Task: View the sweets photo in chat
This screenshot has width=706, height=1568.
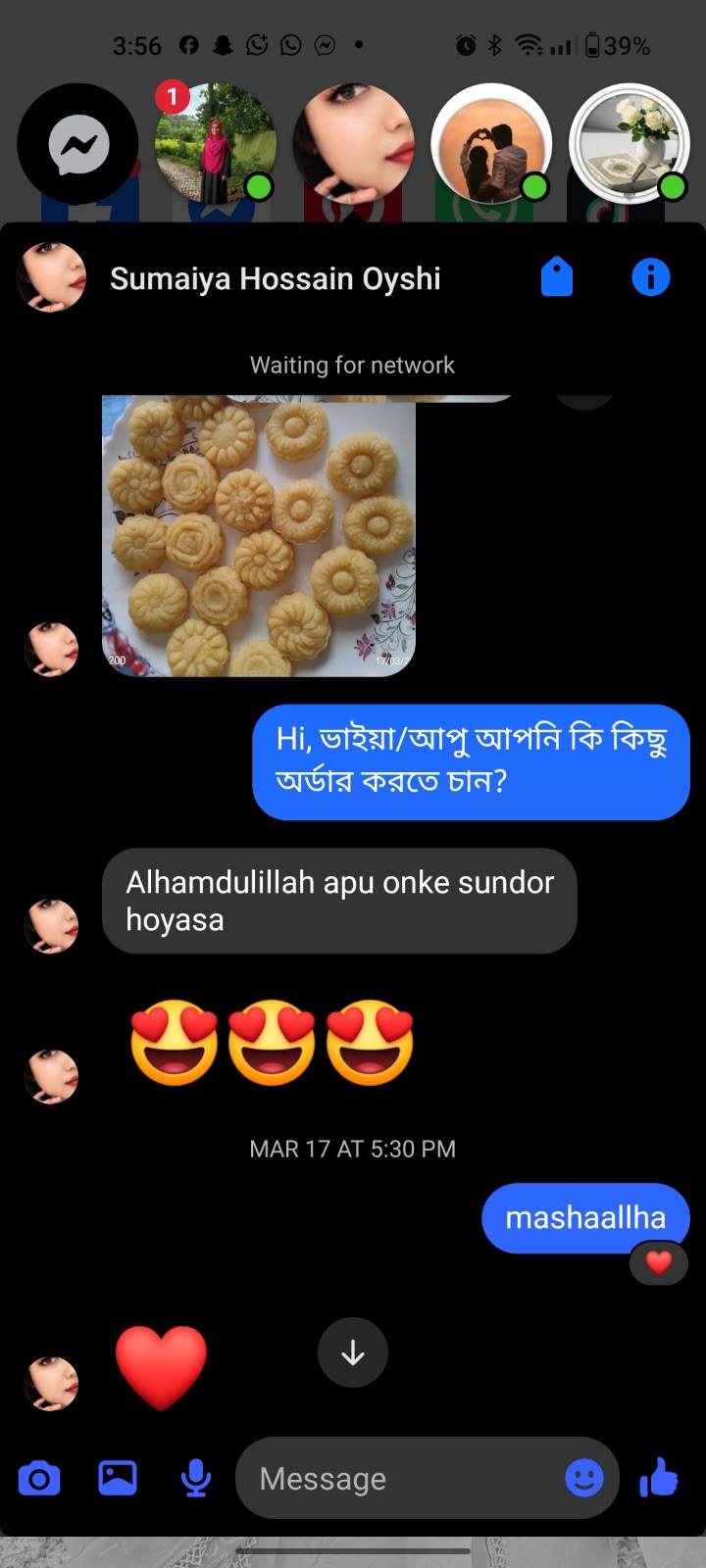Action: point(259,536)
